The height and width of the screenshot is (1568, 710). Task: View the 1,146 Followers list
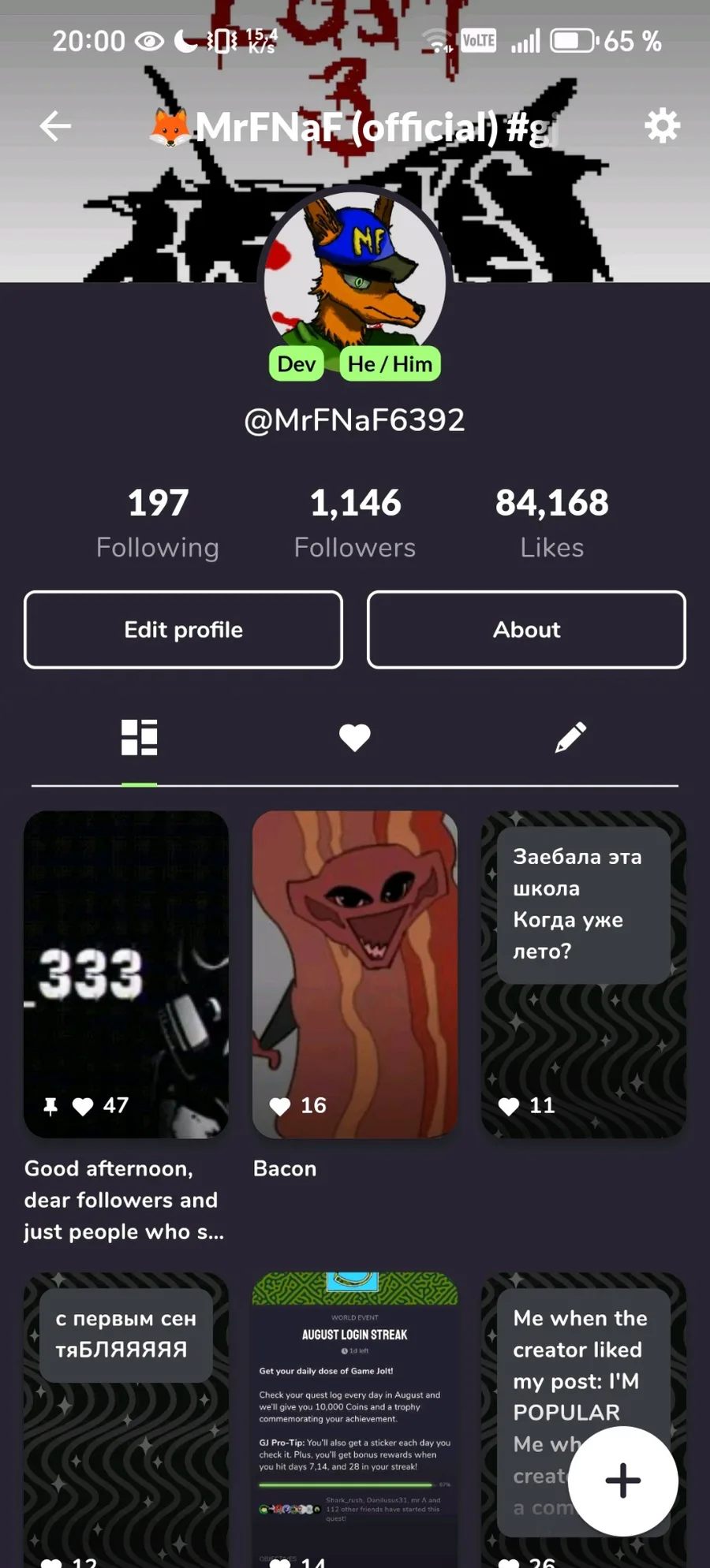point(355,523)
